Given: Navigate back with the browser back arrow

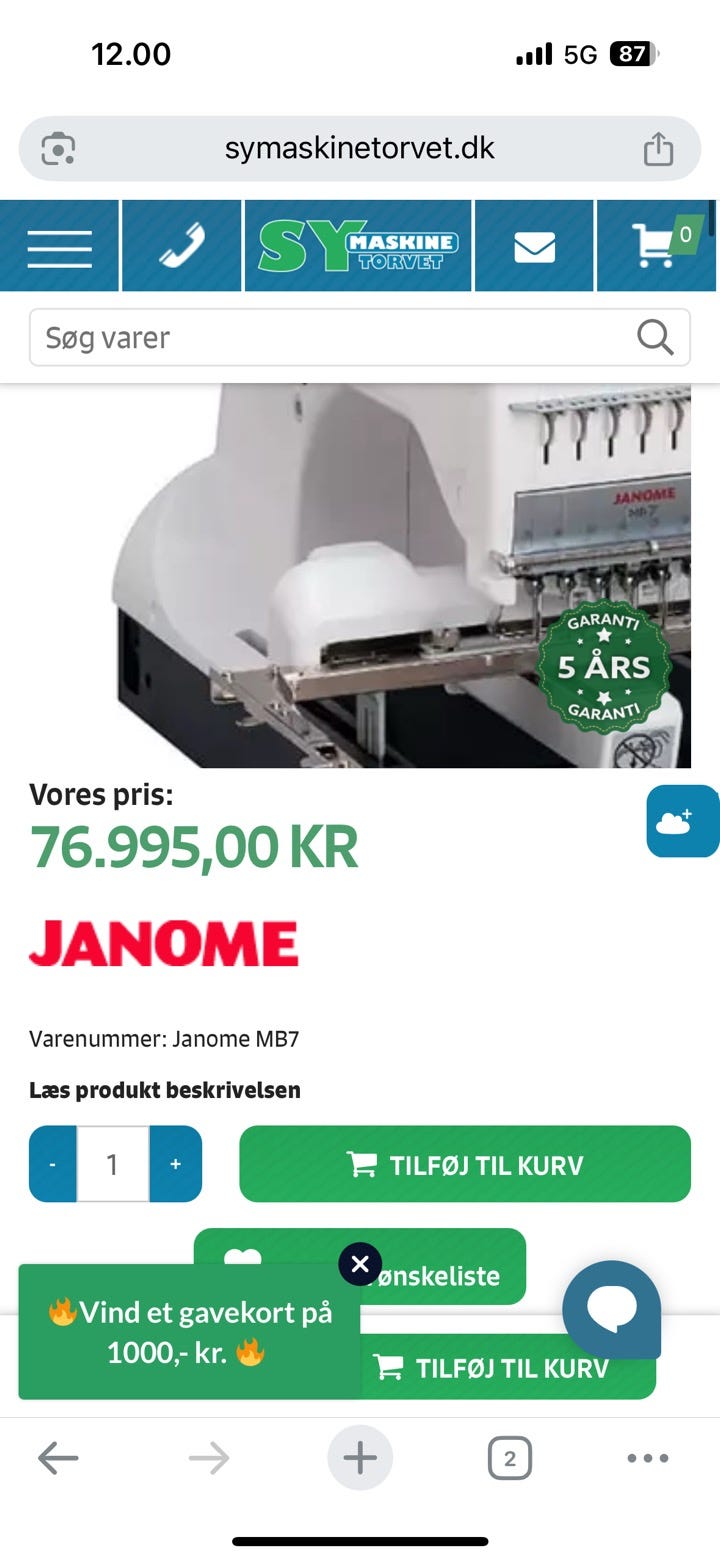Looking at the screenshot, I should 58,1457.
